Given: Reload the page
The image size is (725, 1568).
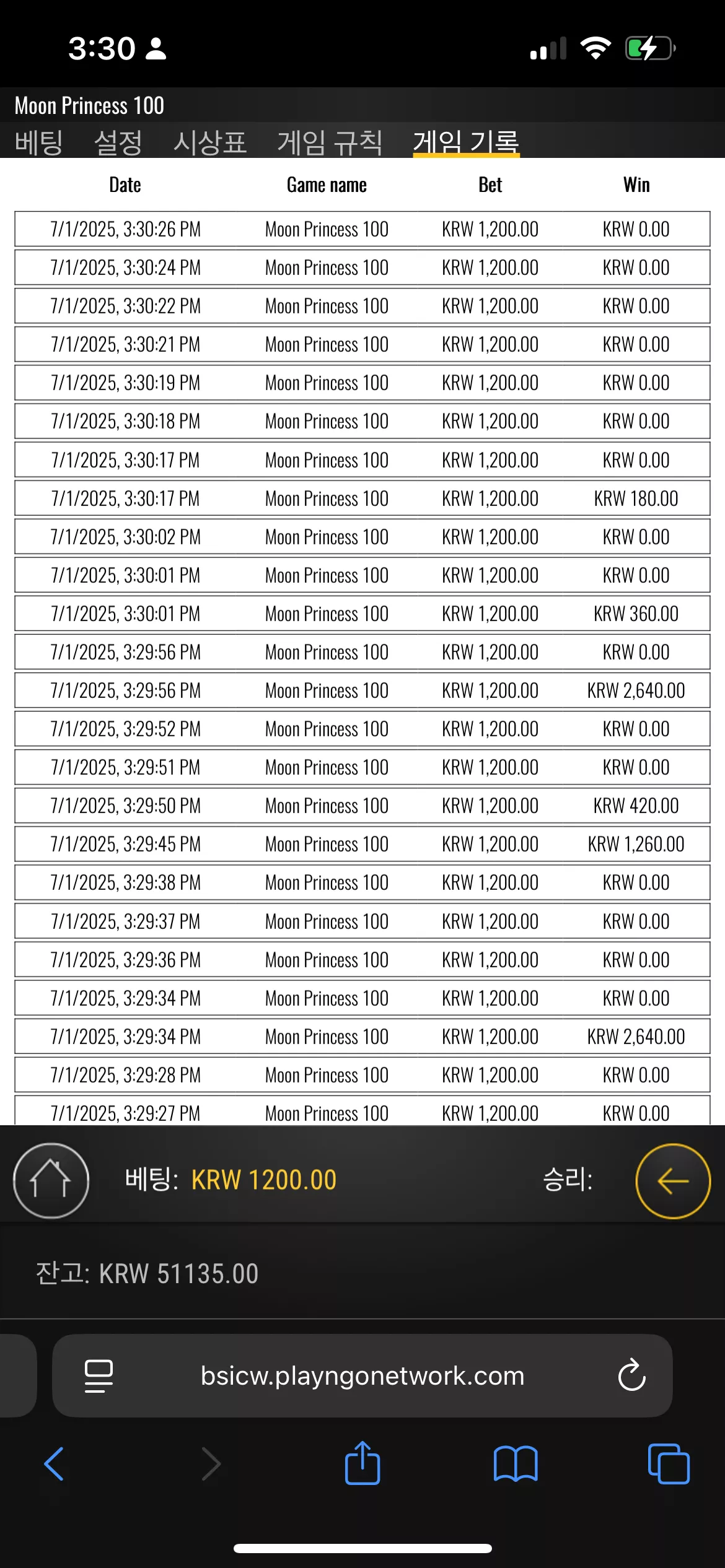Looking at the screenshot, I should (x=631, y=1375).
